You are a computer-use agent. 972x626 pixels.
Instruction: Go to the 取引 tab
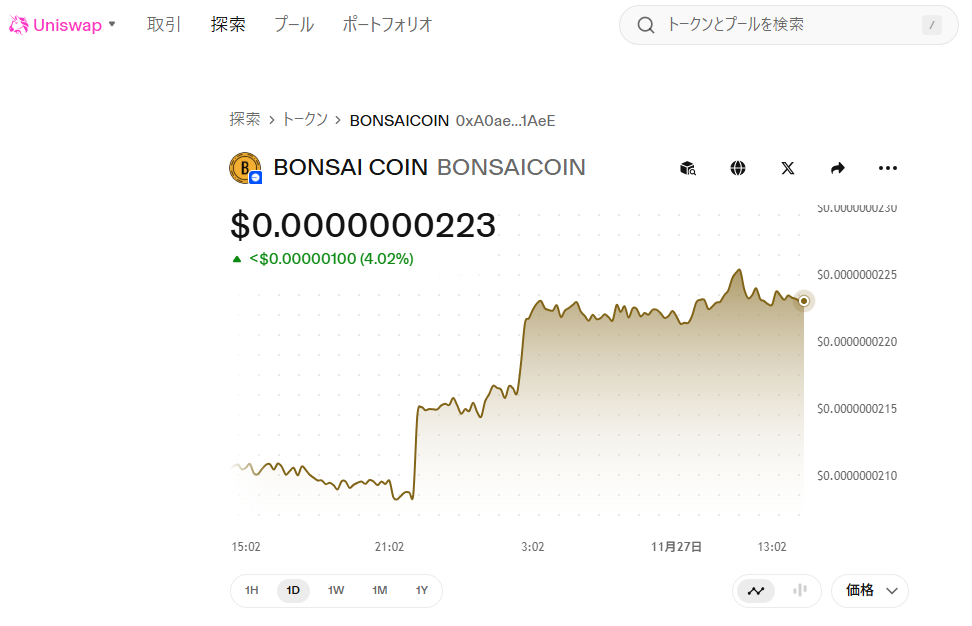point(164,25)
